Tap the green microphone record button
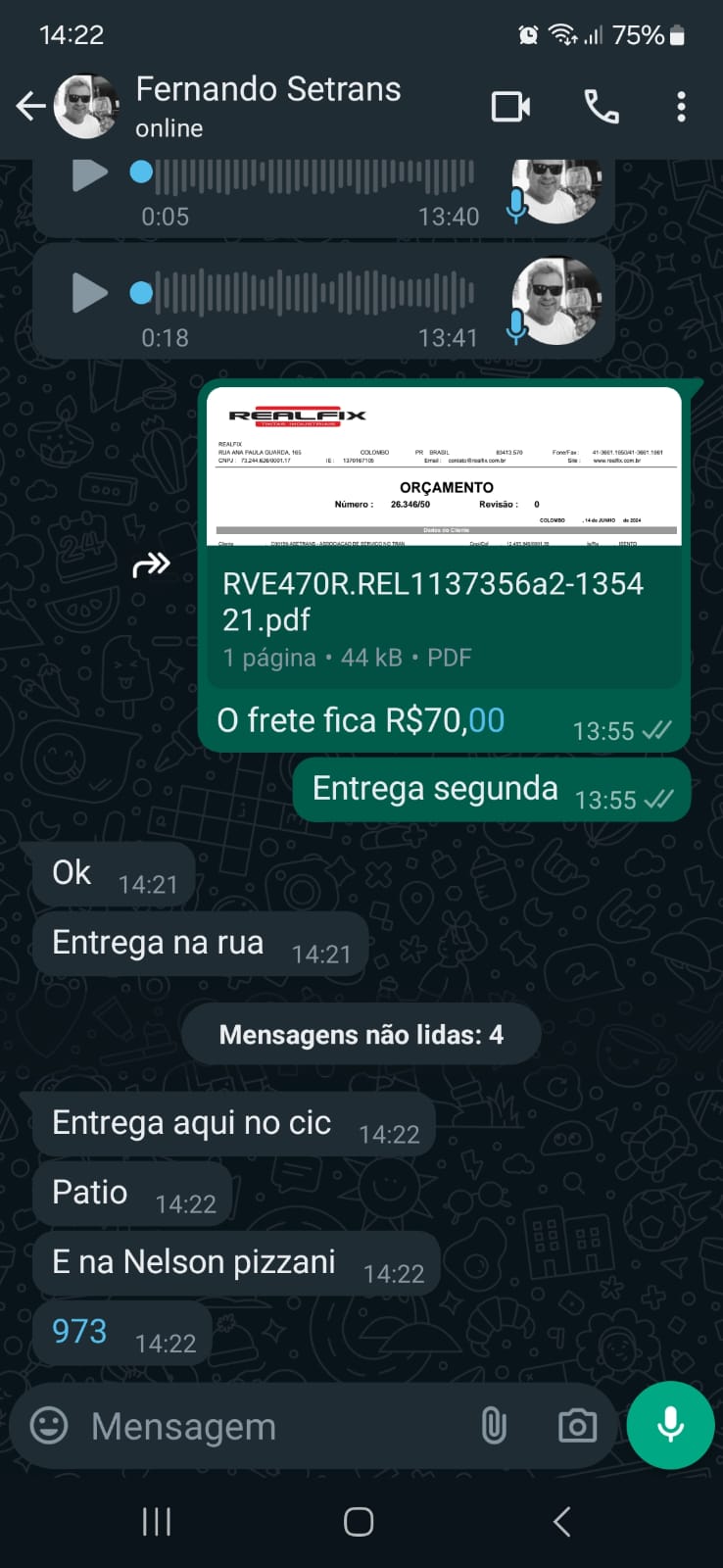Screen dimensions: 723x1568 (x=670, y=1425)
